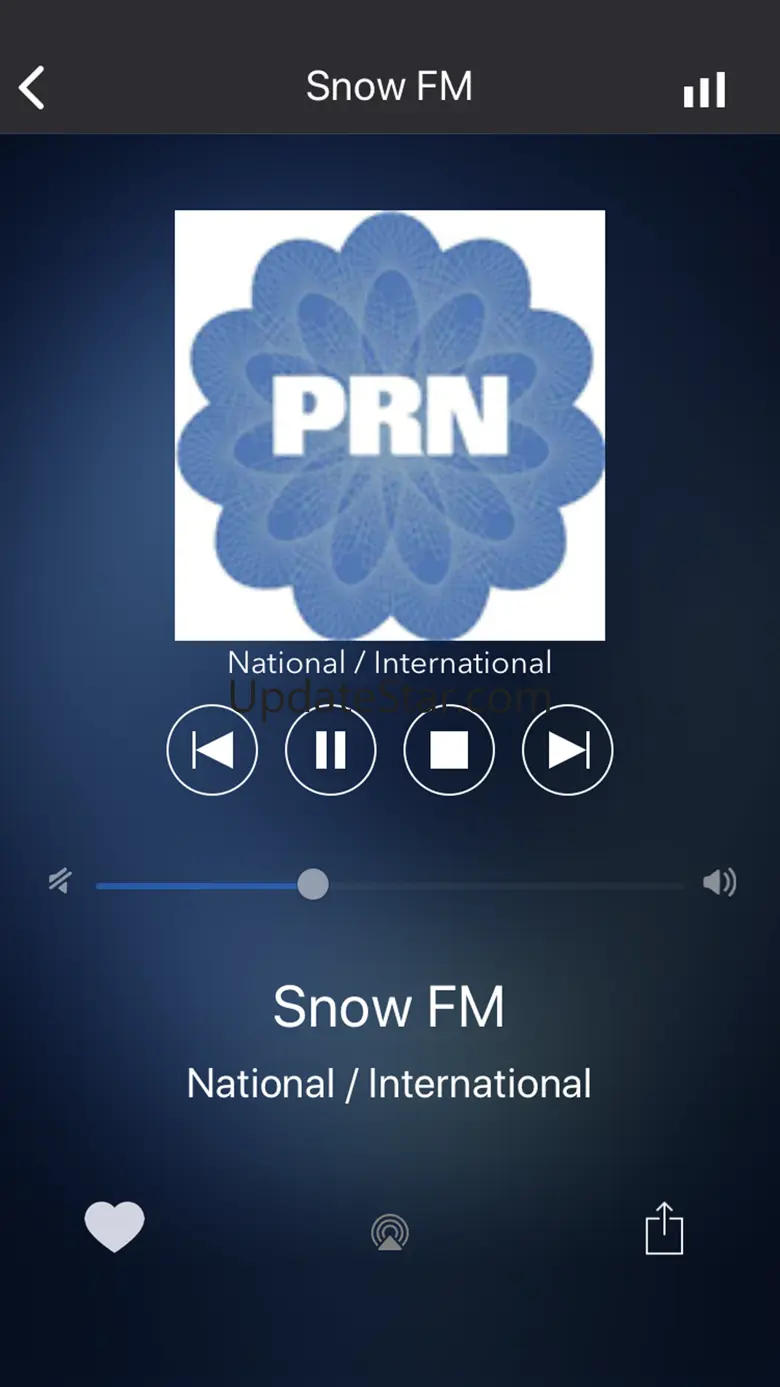Mute using the low volume icon
This screenshot has width=780, height=1387.
[x=61, y=882]
